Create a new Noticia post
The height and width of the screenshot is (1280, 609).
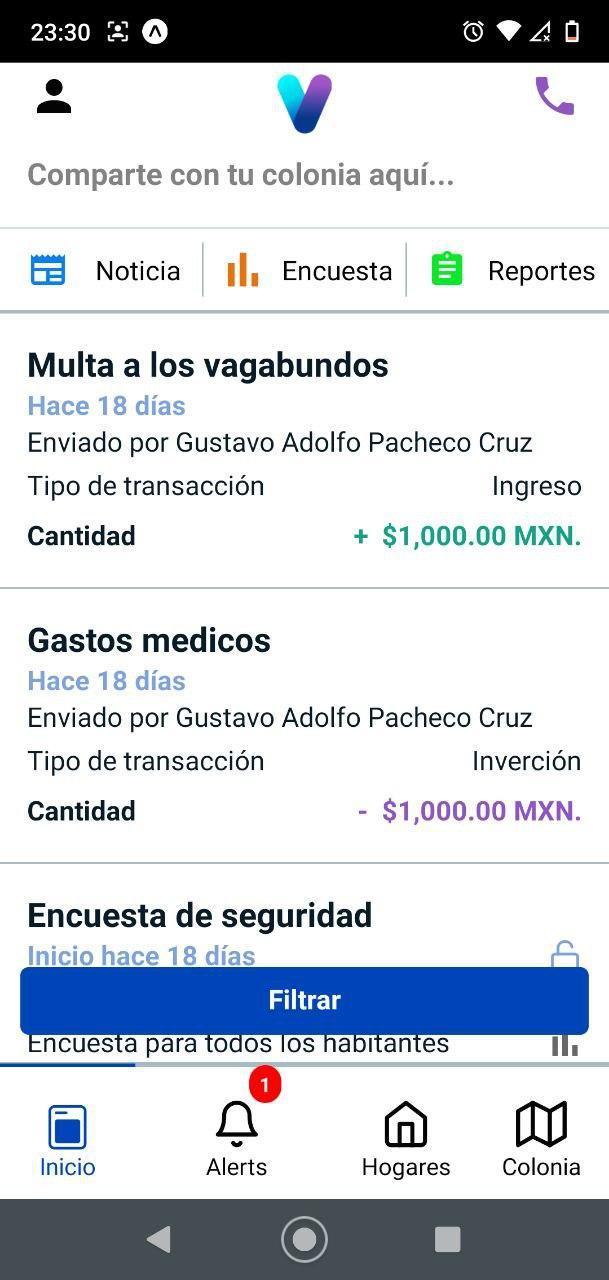(104, 271)
